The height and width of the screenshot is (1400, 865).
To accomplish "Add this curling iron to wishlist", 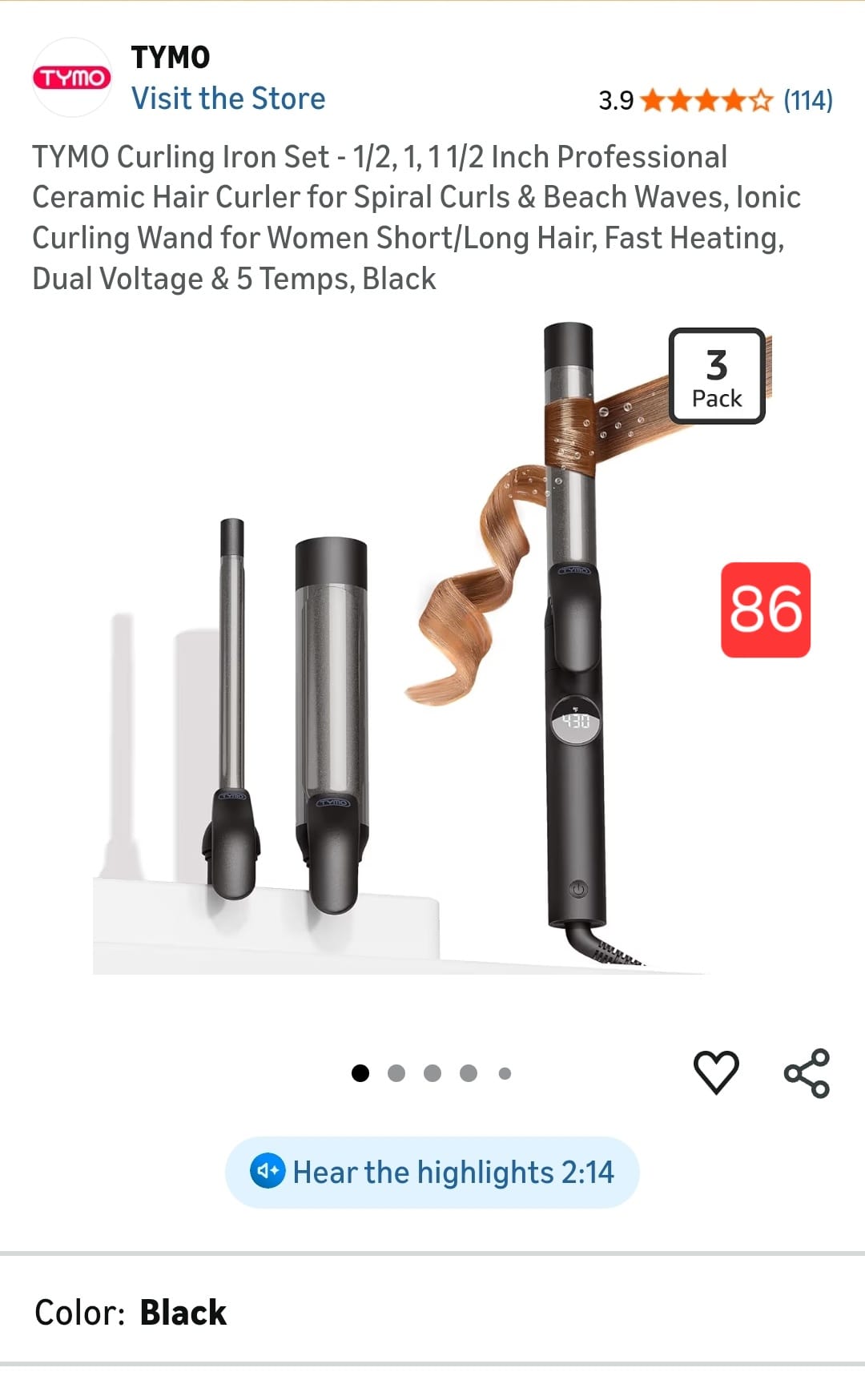I will coord(715,1072).
